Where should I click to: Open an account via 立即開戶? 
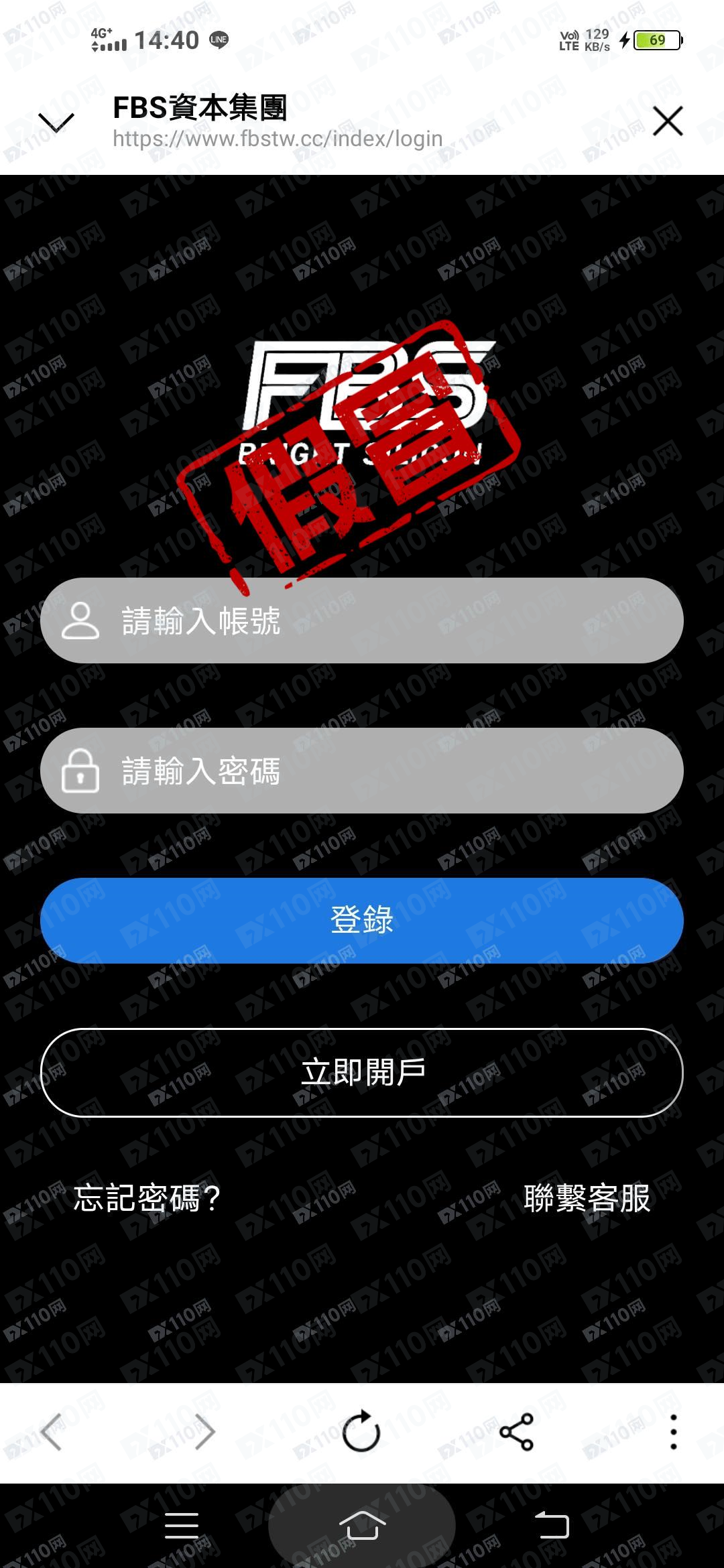point(362,1072)
